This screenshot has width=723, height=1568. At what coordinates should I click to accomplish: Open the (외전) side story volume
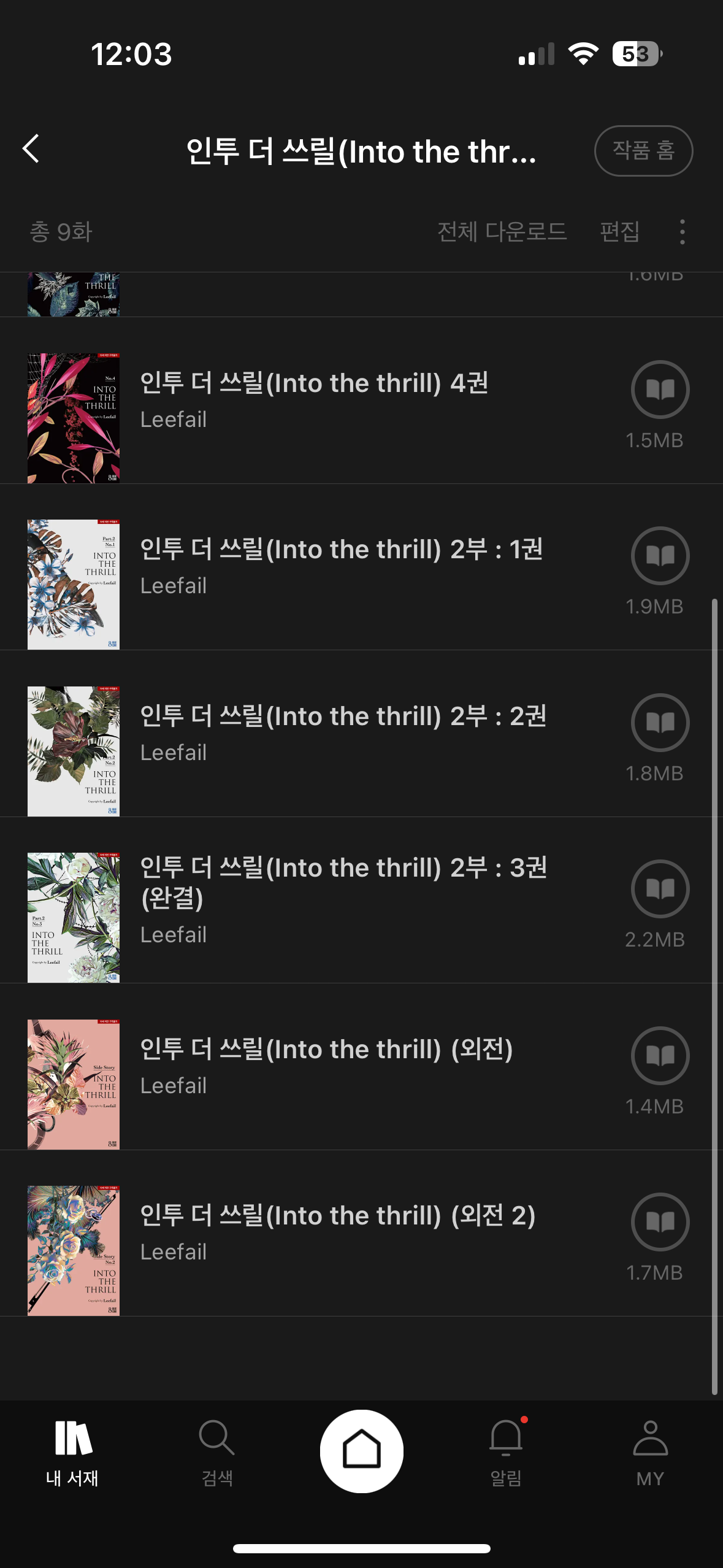[x=326, y=1050]
